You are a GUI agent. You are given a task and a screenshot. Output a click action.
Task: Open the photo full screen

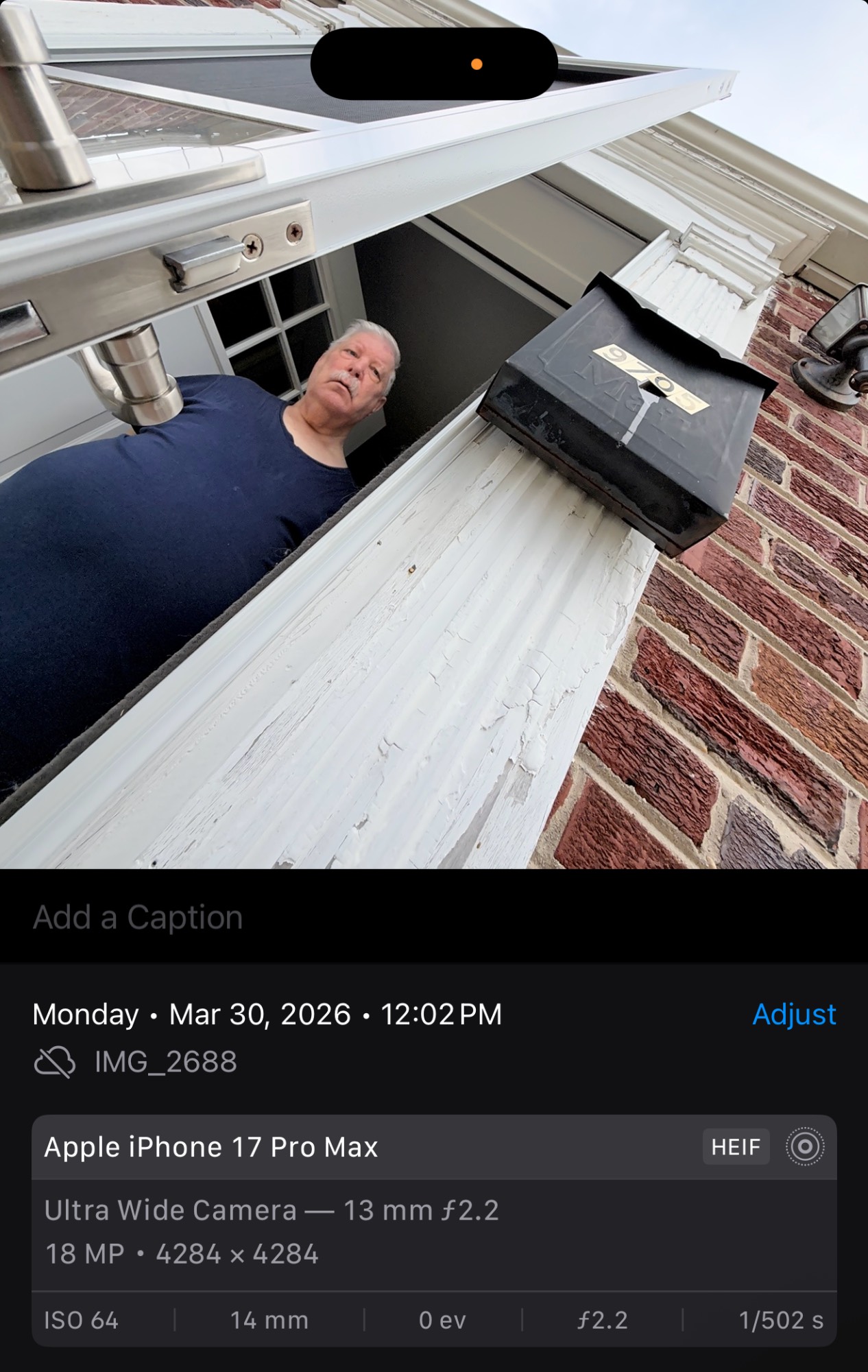[x=433, y=480]
